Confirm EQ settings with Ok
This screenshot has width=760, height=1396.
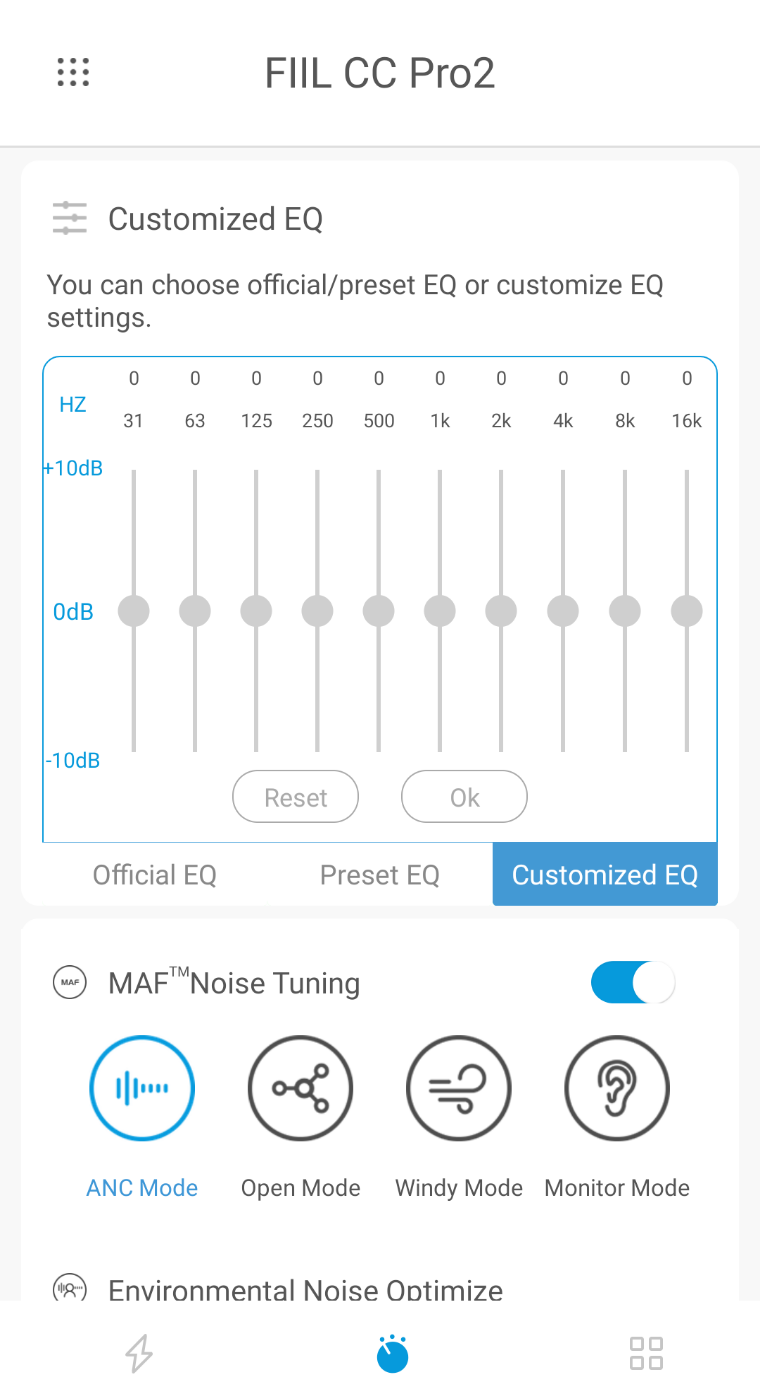464,797
